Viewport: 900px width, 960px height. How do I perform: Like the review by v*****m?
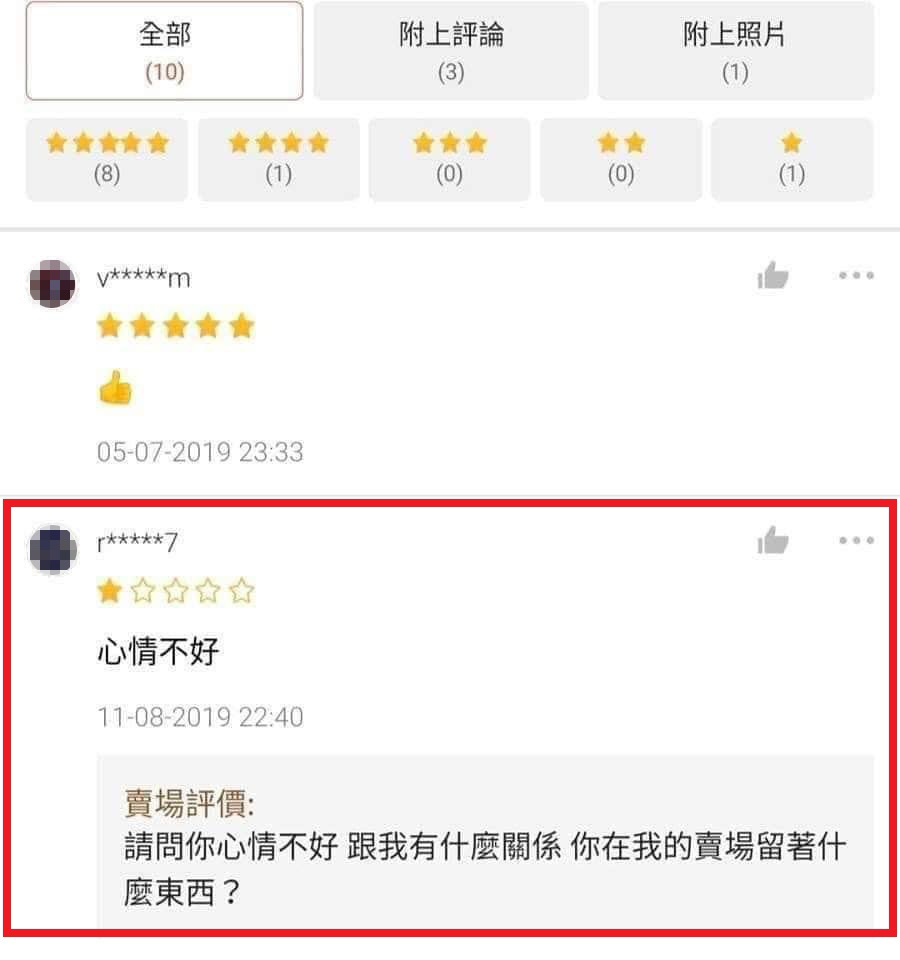pyautogui.click(x=773, y=276)
